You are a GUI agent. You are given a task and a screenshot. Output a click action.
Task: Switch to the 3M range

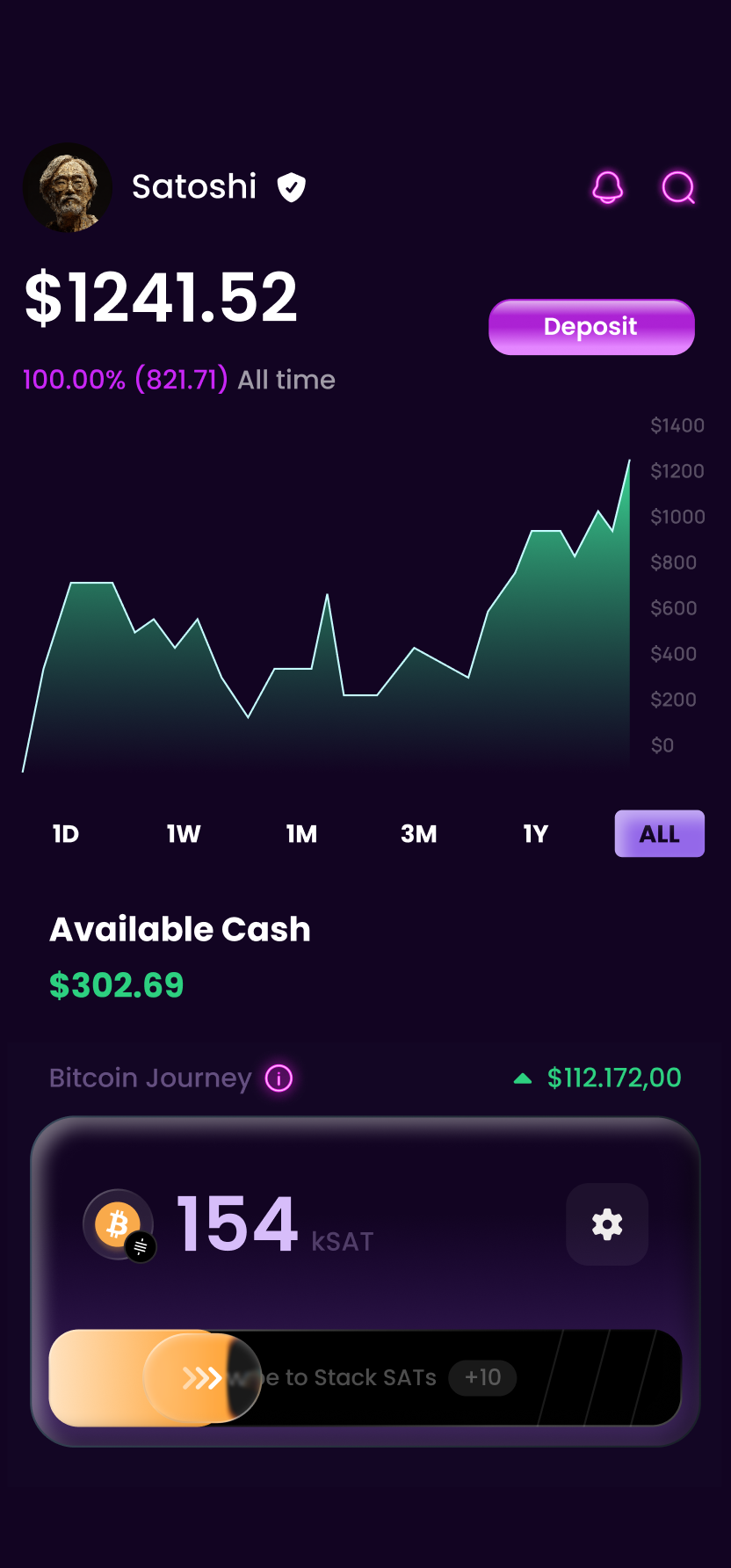[x=418, y=834]
